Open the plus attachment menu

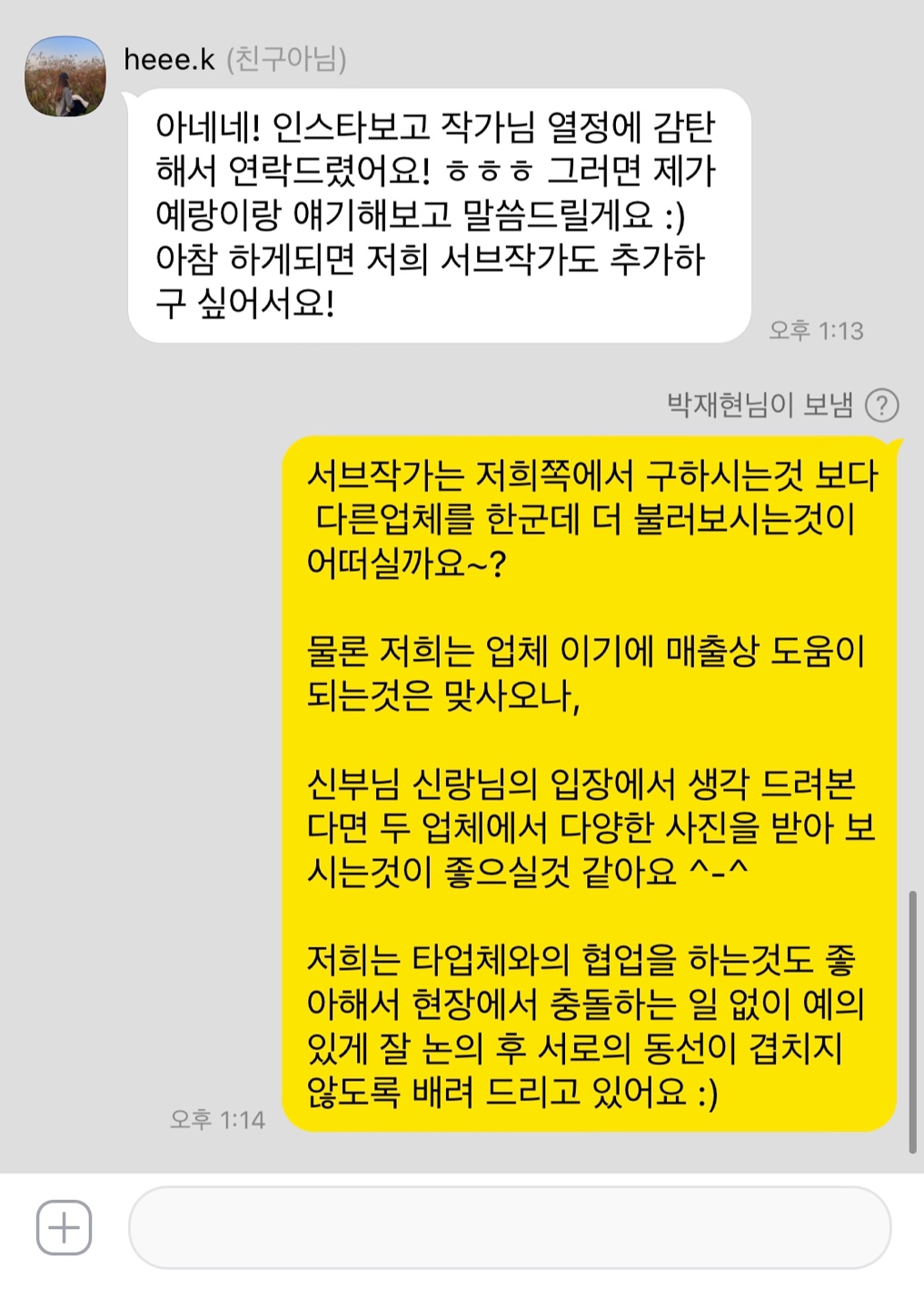(64, 1227)
